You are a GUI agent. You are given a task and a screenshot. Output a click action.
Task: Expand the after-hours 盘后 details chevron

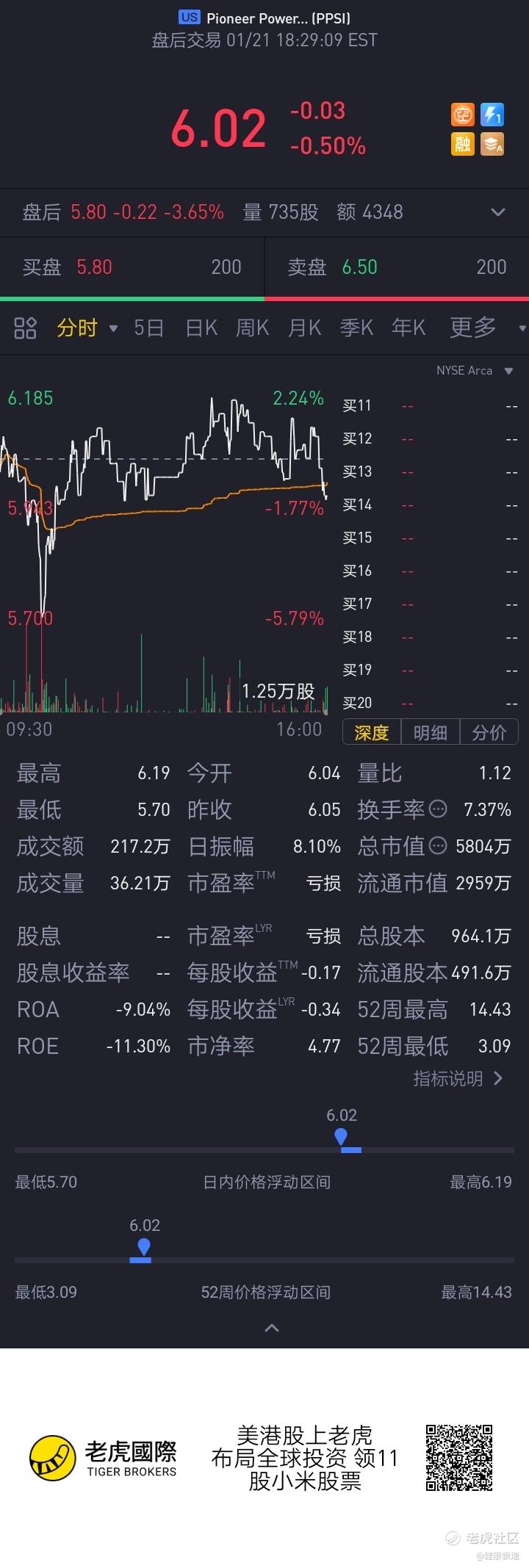click(x=498, y=212)
